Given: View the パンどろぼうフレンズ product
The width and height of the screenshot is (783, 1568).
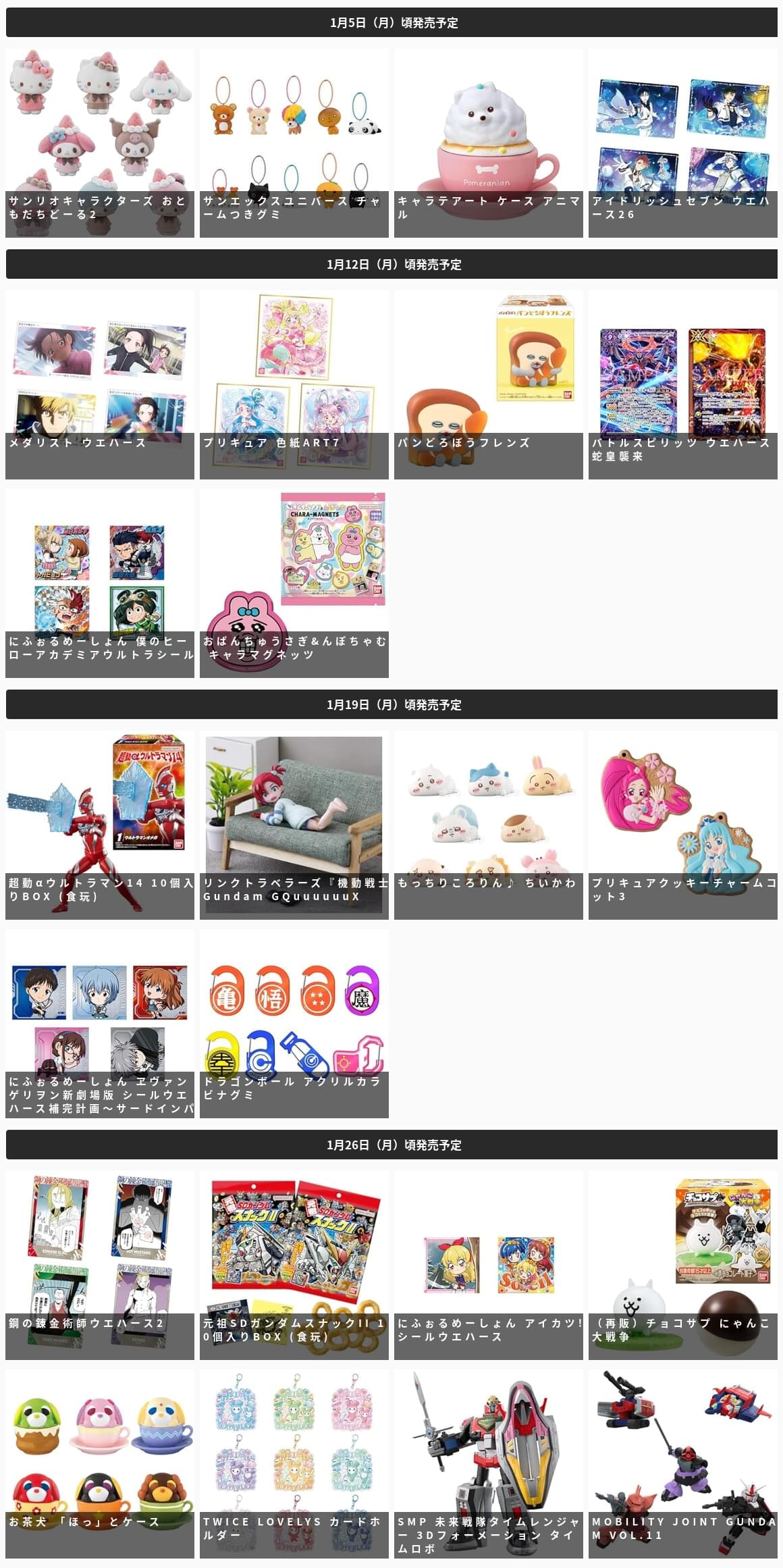Looking at the screenshot, I should [488, 384].
